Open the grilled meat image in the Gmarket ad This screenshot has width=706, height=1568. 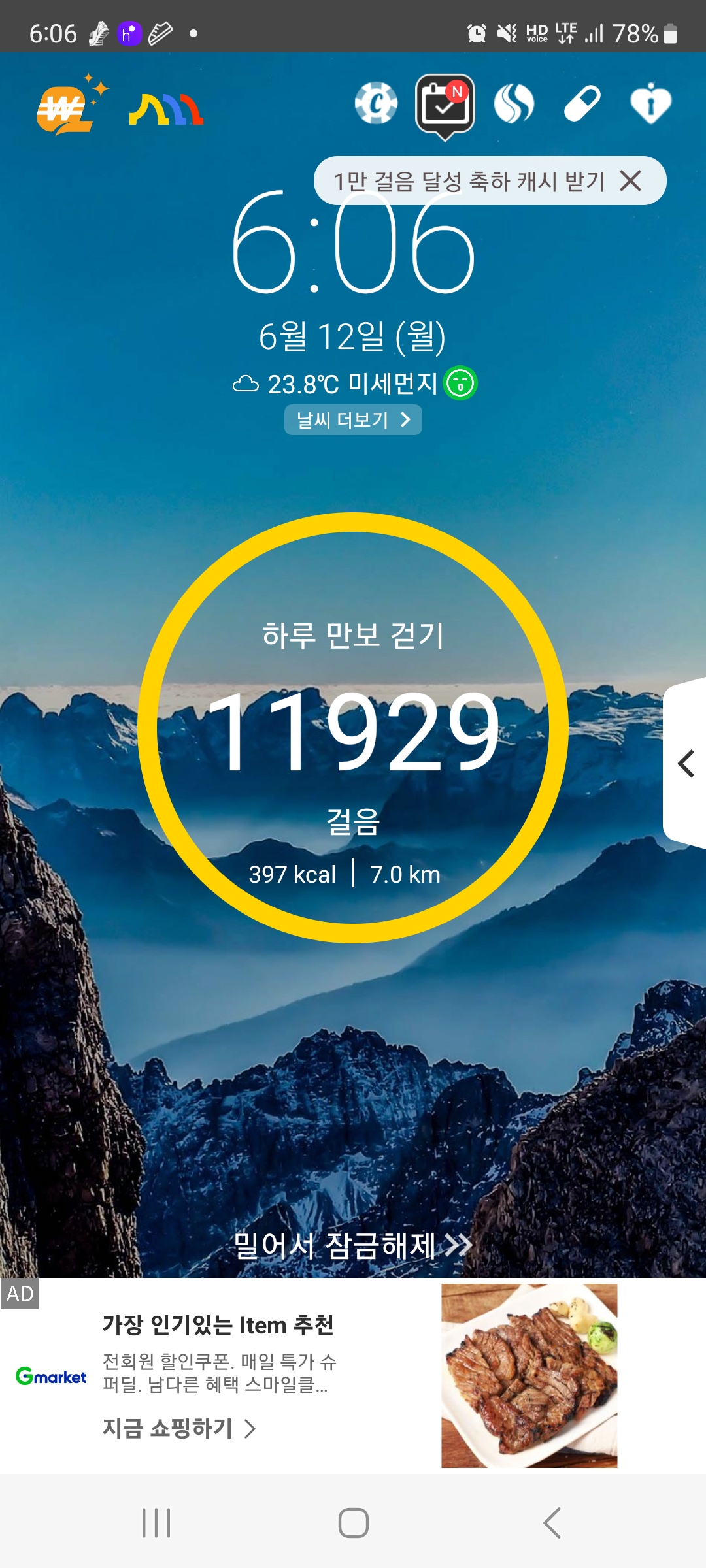point(529,1376)
